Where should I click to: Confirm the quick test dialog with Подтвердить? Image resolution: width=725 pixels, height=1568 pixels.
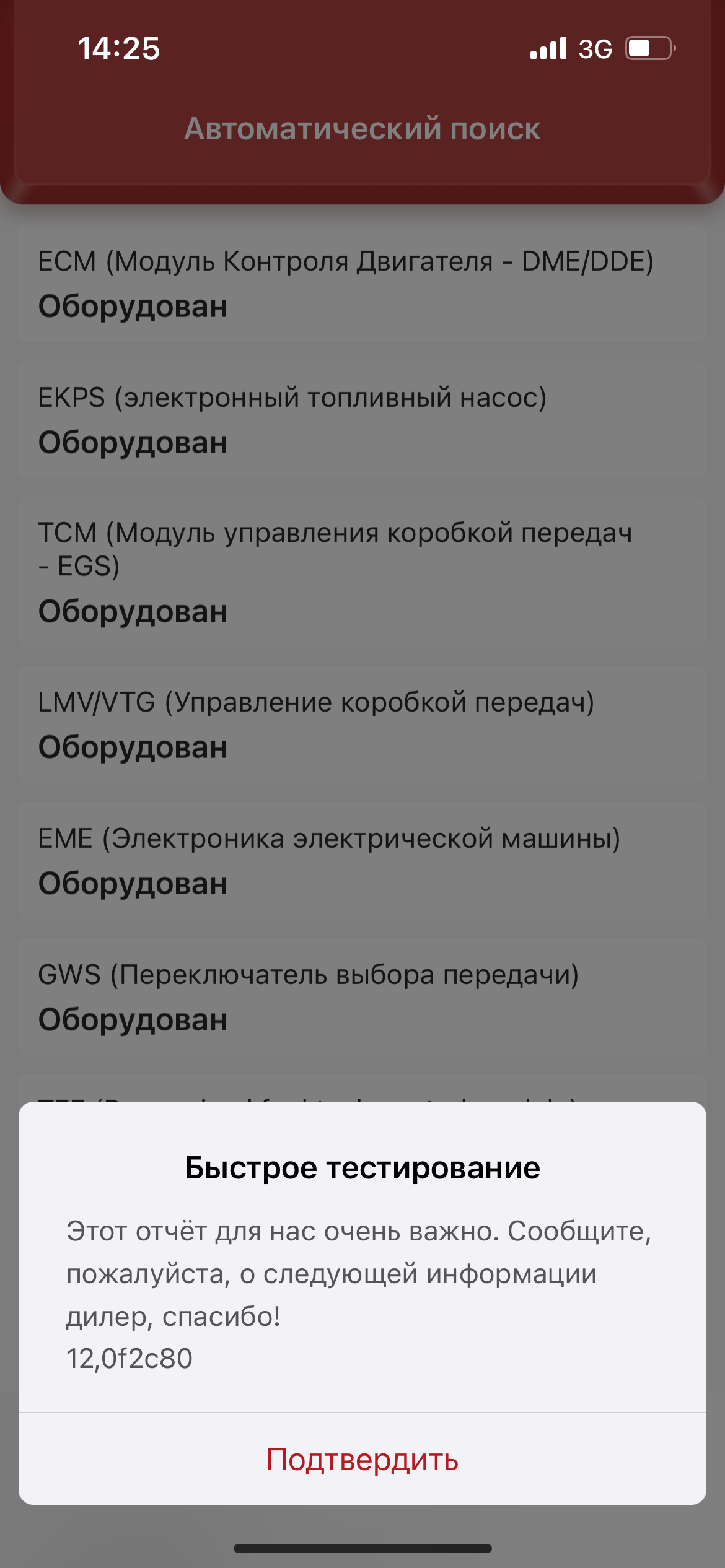362,1460
